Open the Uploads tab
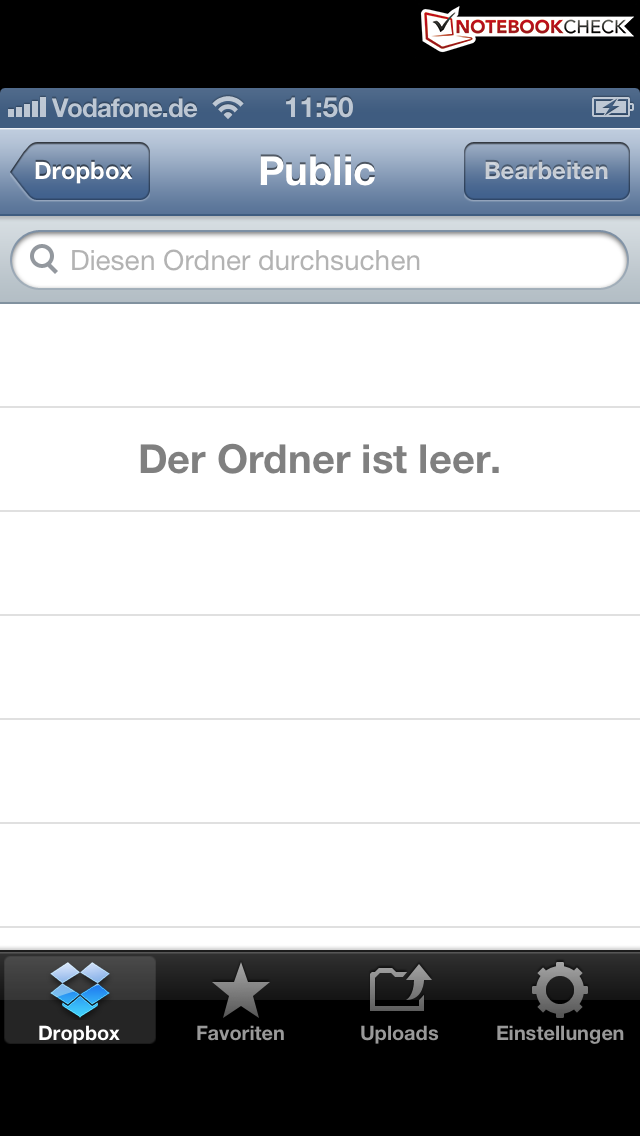This screenshot has height=1136, width=640. click(x=400, y=1000)
